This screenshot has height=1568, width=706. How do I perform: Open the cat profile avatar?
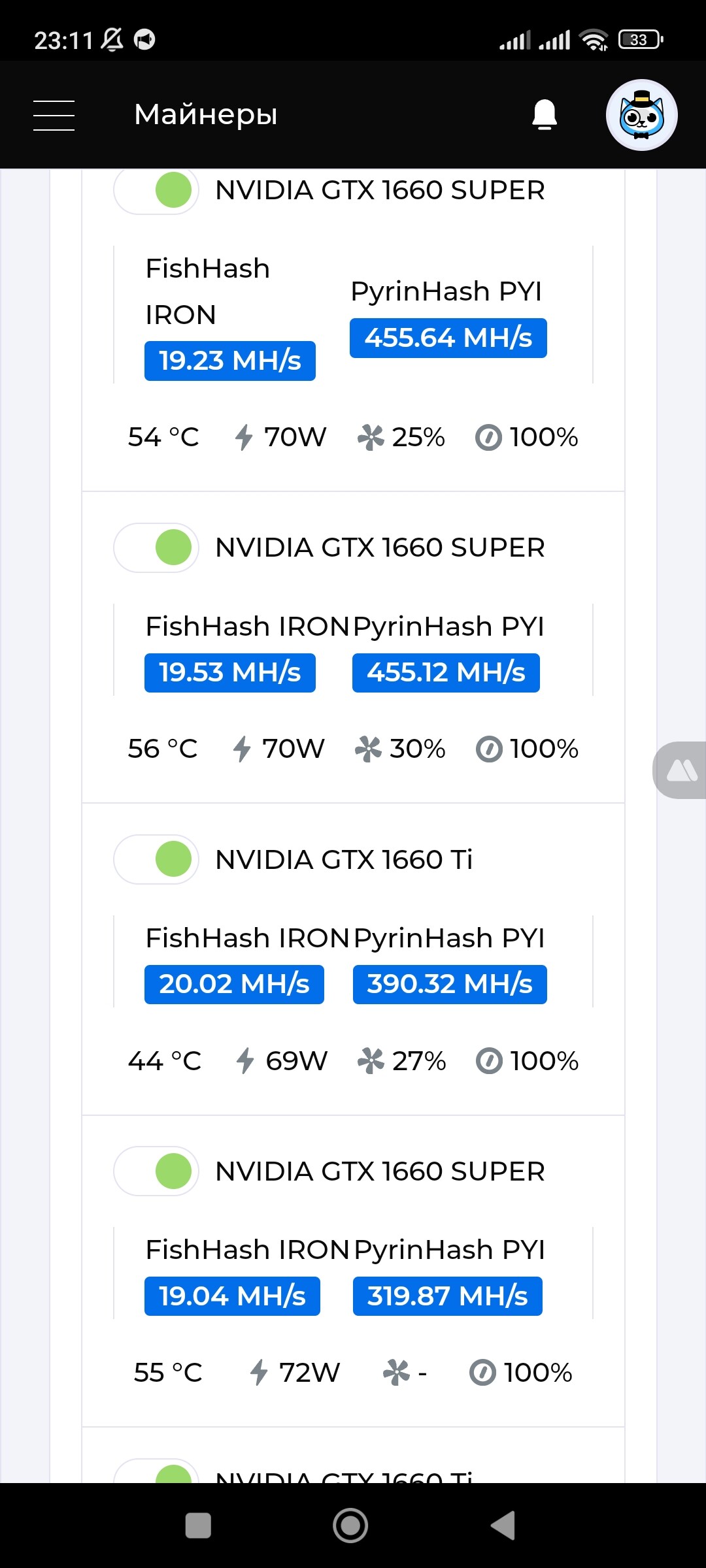[641, 115]
